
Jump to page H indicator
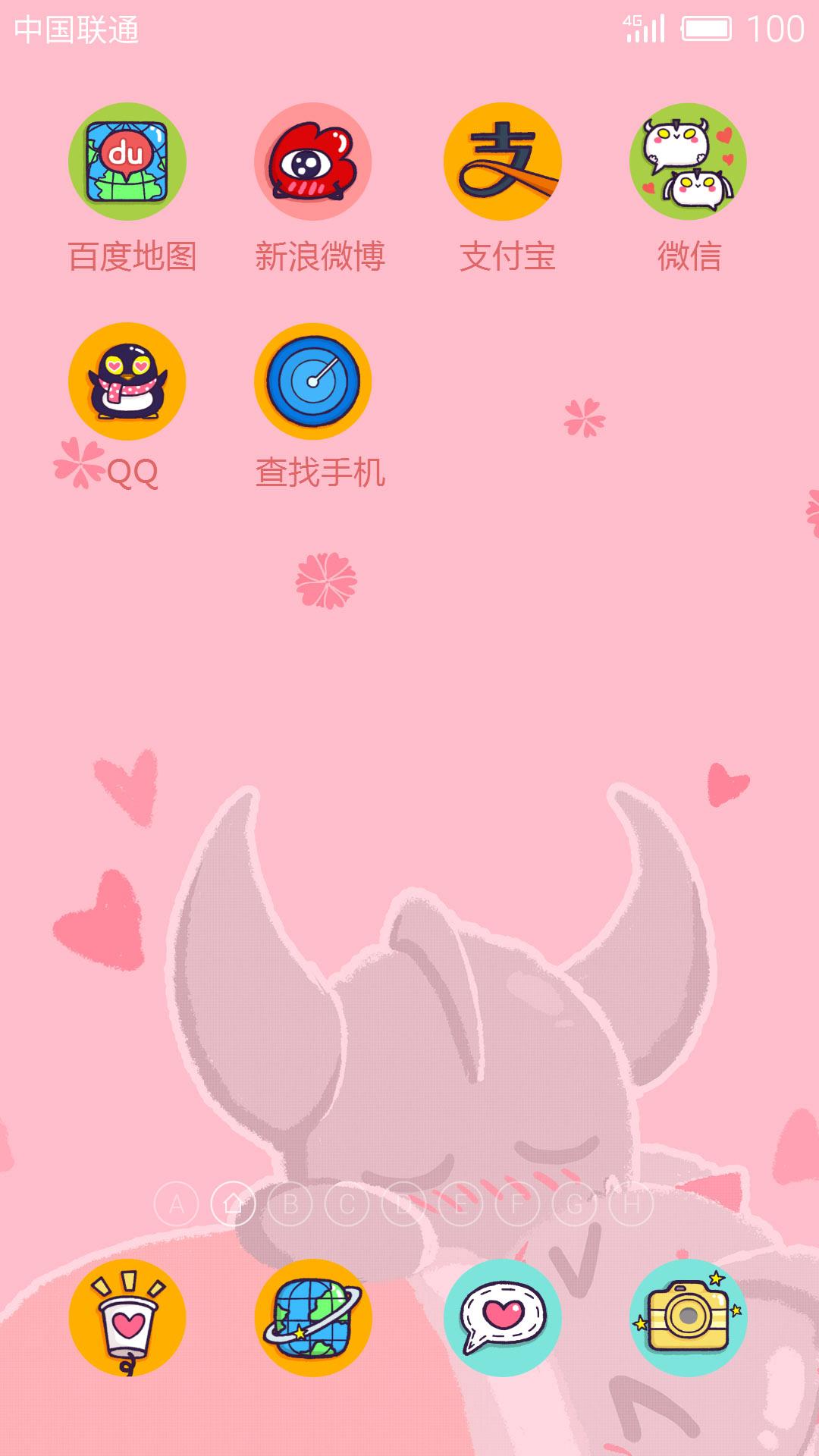[631, 1203]
